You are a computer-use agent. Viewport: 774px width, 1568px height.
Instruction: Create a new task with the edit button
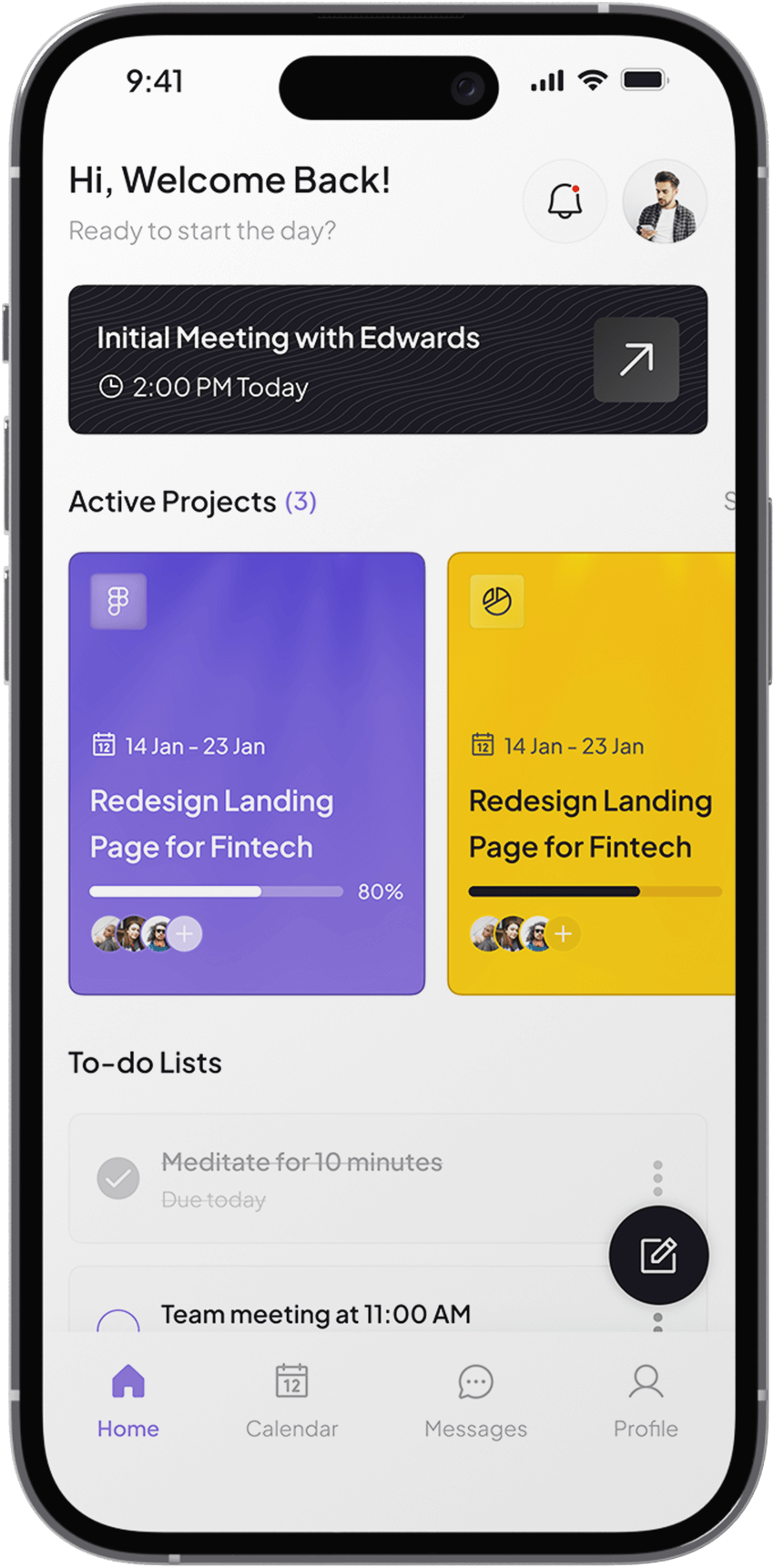coord(658,1256)
